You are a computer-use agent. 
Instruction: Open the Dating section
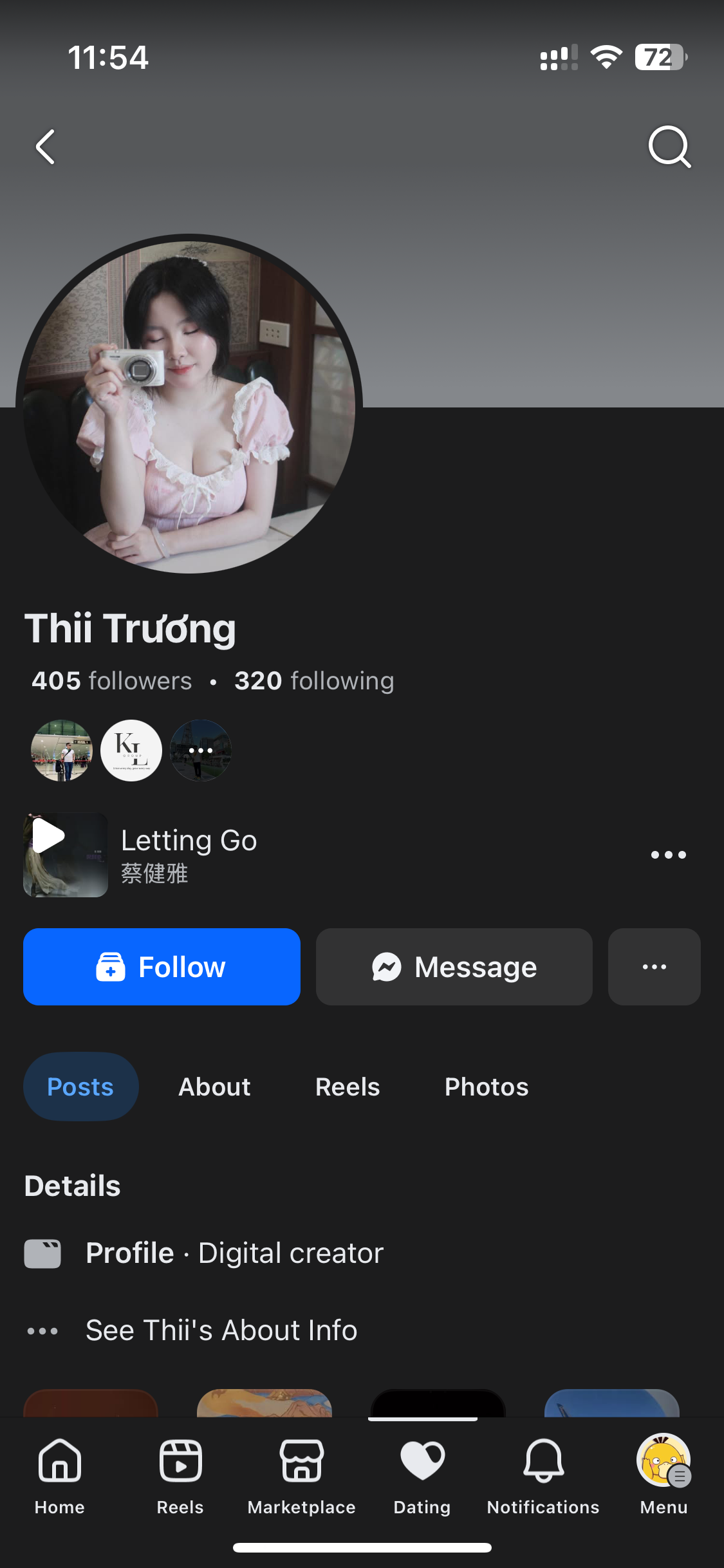[x=422, y=1473]
